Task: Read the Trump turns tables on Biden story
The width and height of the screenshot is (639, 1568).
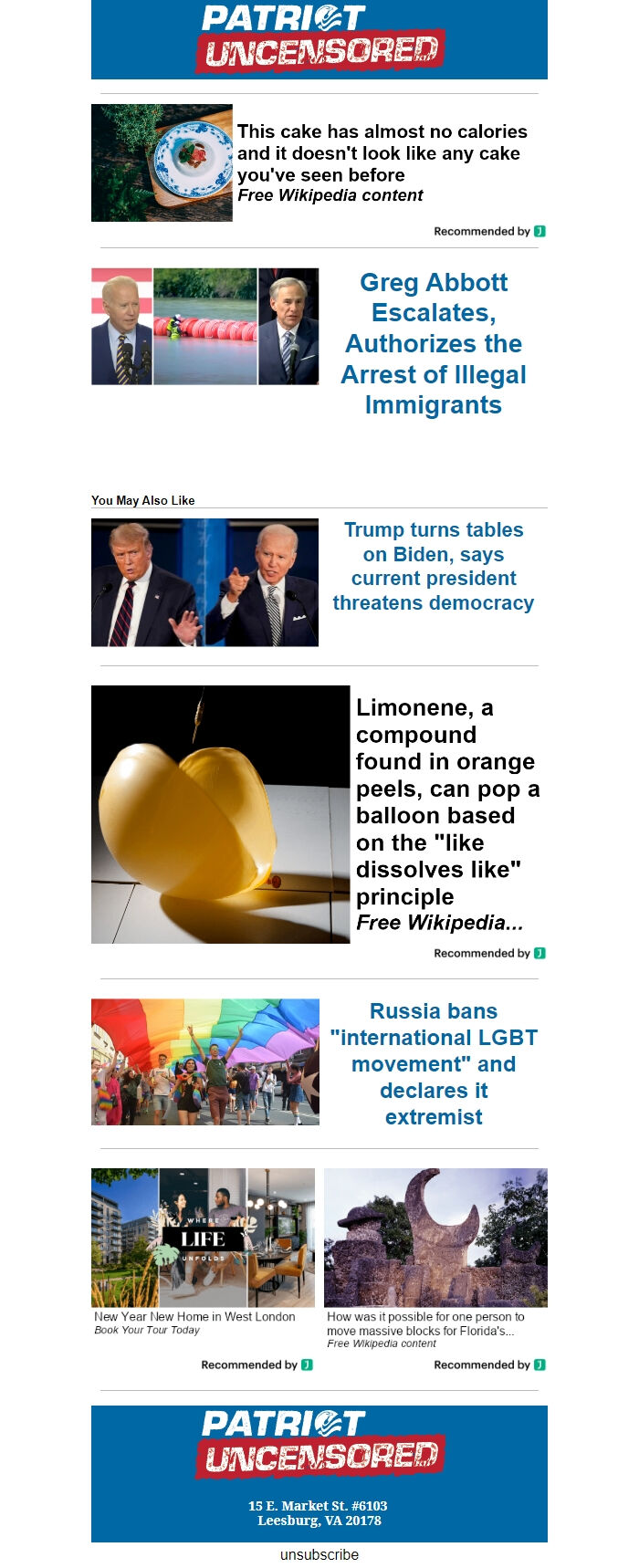Action: (x=433, y=566)
